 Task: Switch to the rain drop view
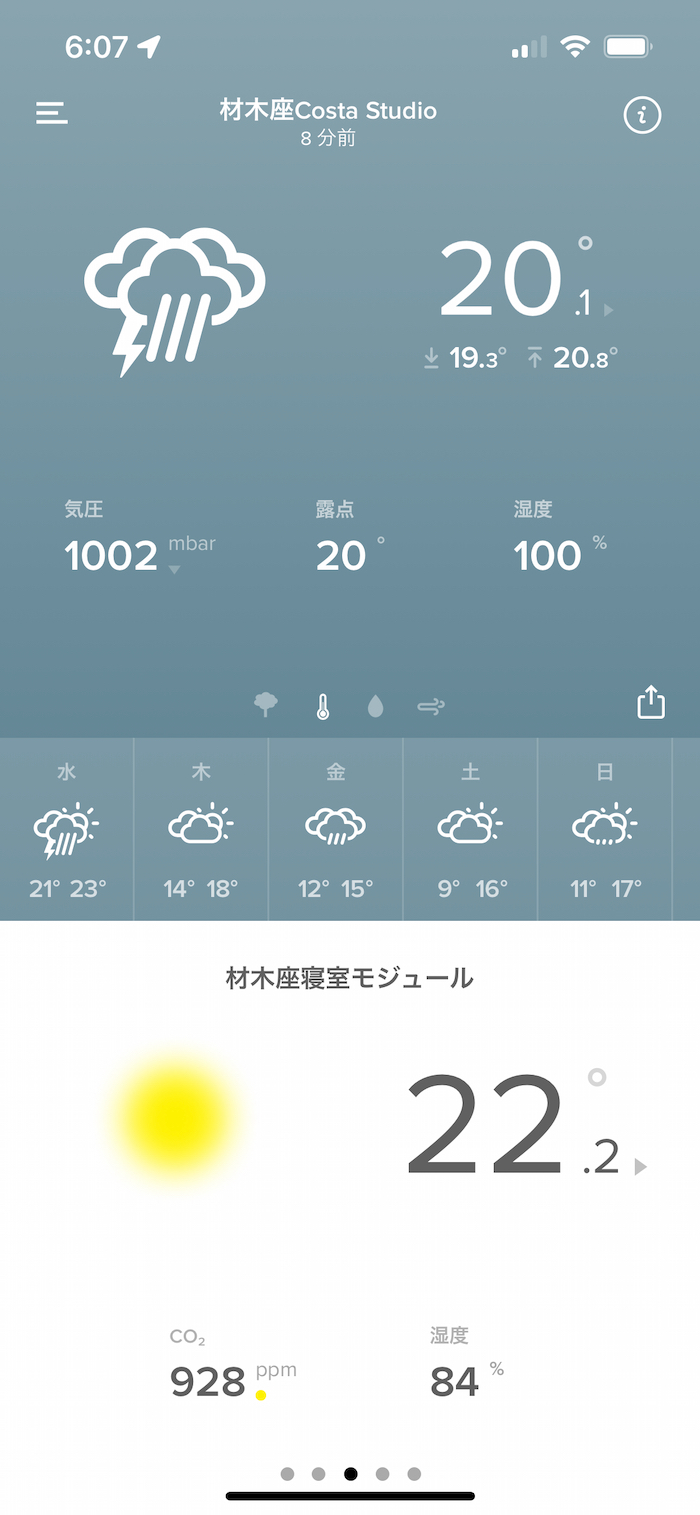(375, 707)
